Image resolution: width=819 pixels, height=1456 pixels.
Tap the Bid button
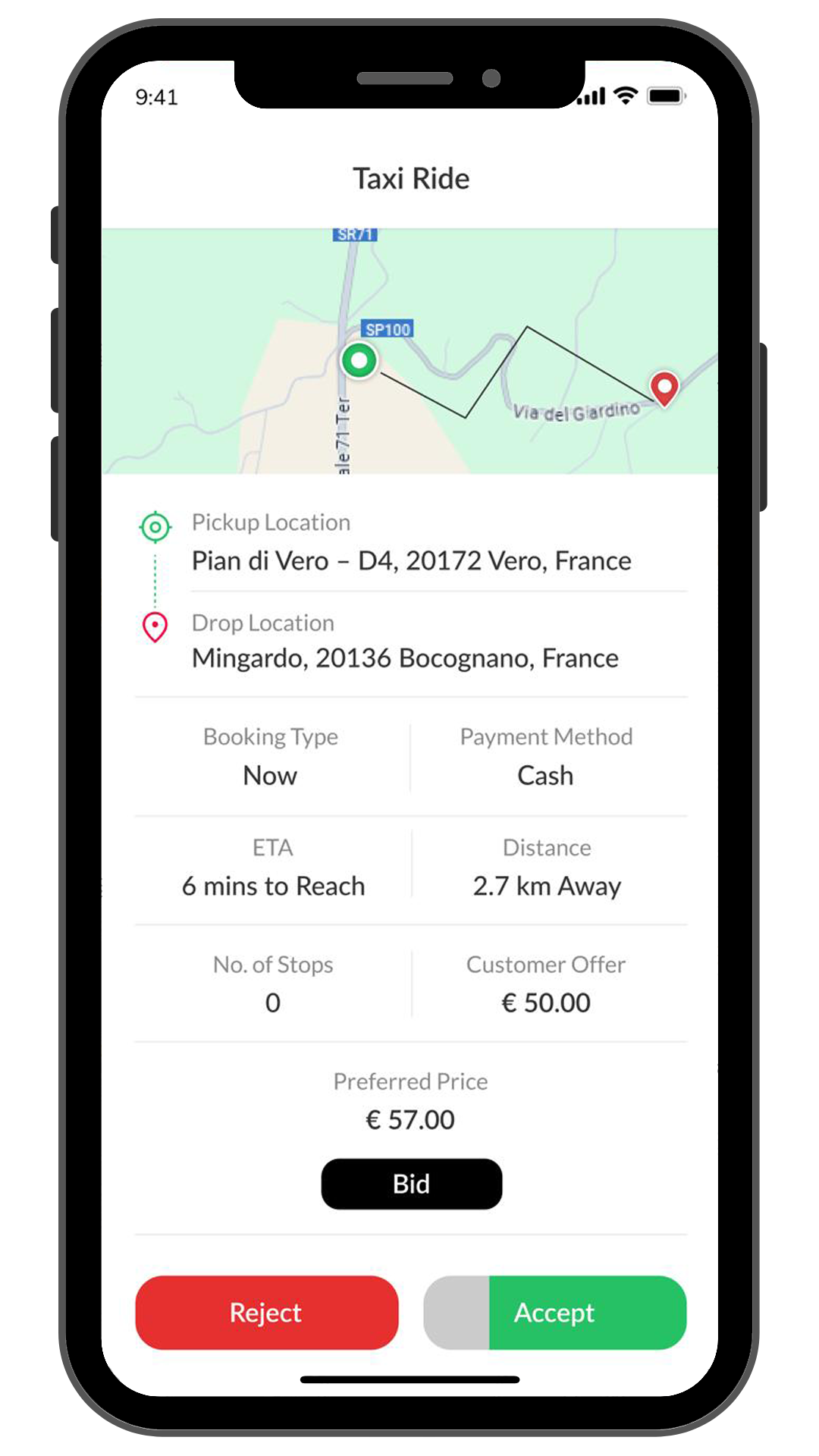[x=411, y=1184]
